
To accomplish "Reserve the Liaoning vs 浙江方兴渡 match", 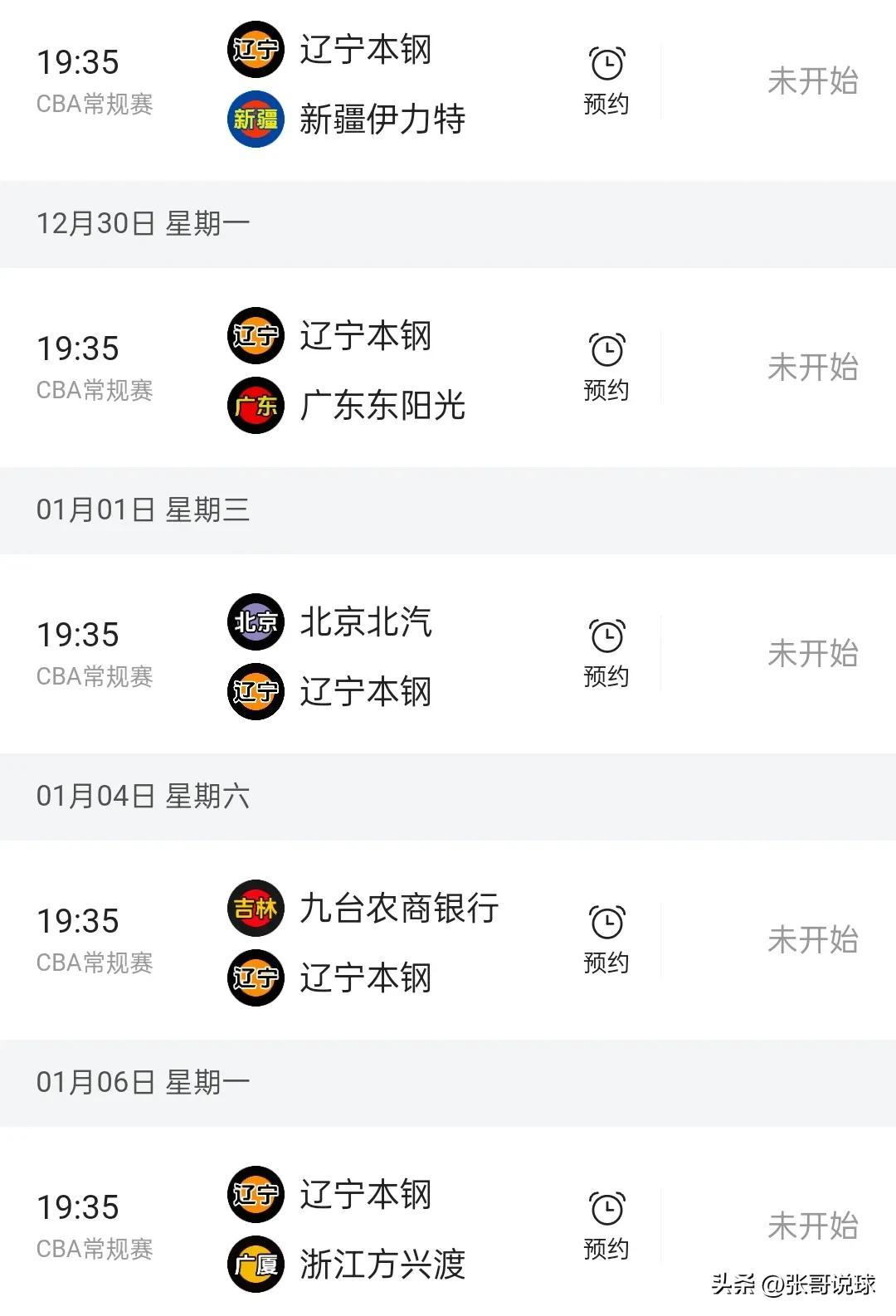I will 606,1226.
